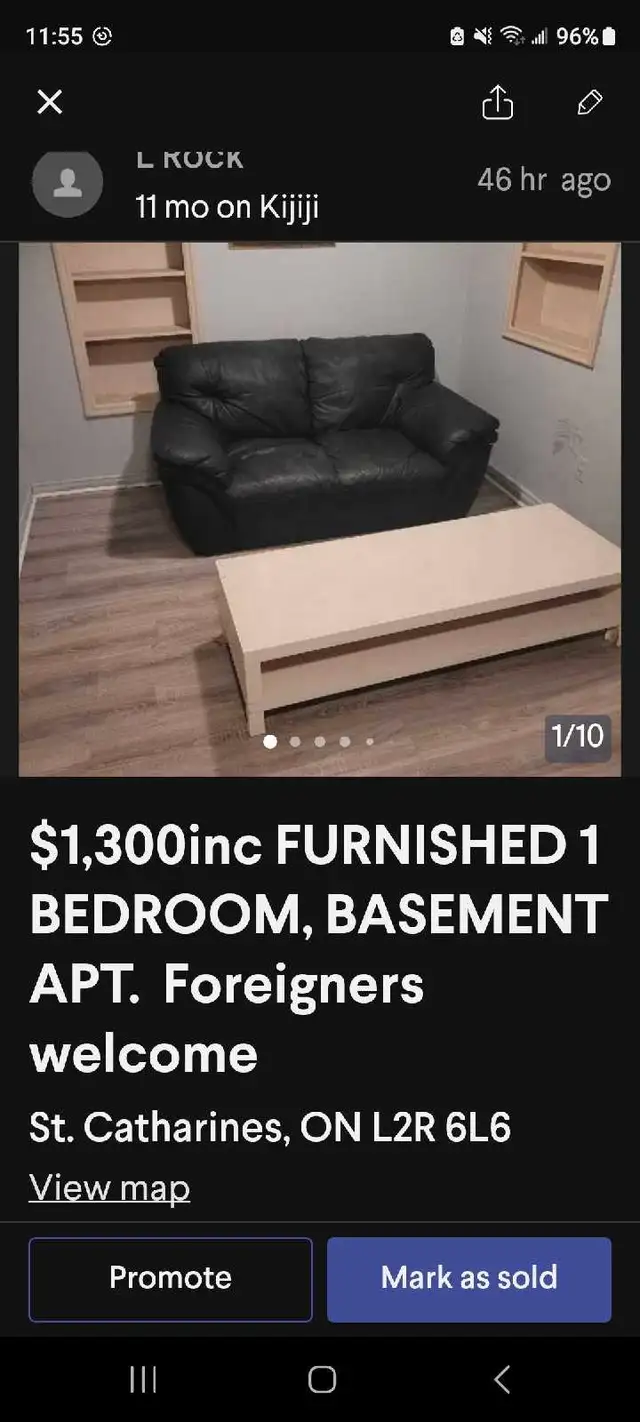The height and width of the screenshot is (1422, 640).
Task: Mark the listing as sold
Action: tap(469, 1278)
